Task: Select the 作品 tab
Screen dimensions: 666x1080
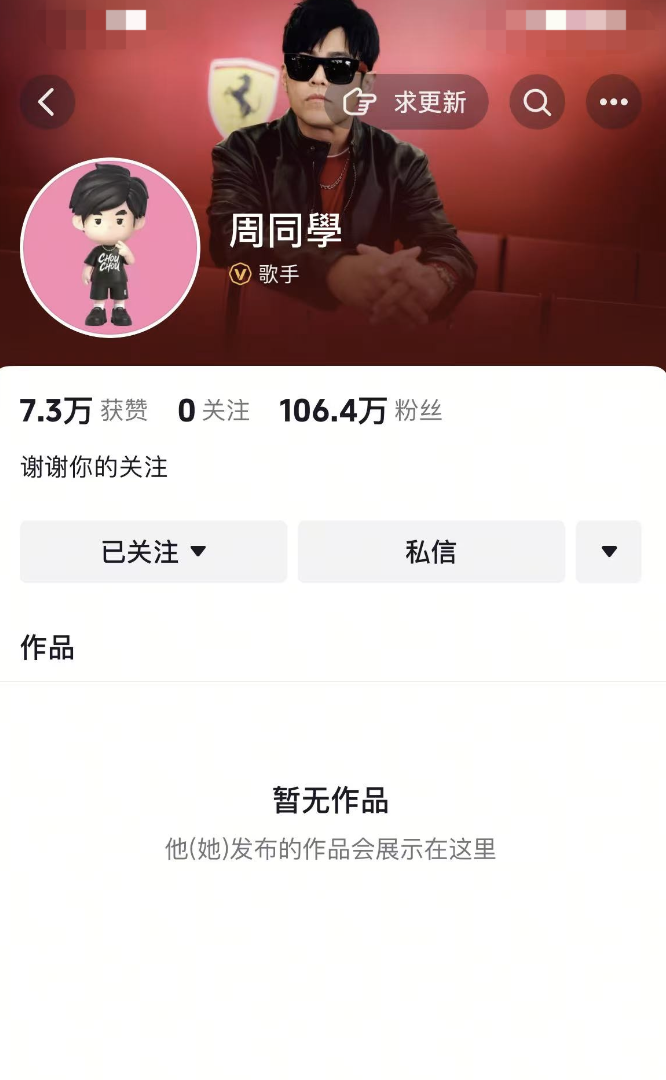Action: click(x=47, y=648)
